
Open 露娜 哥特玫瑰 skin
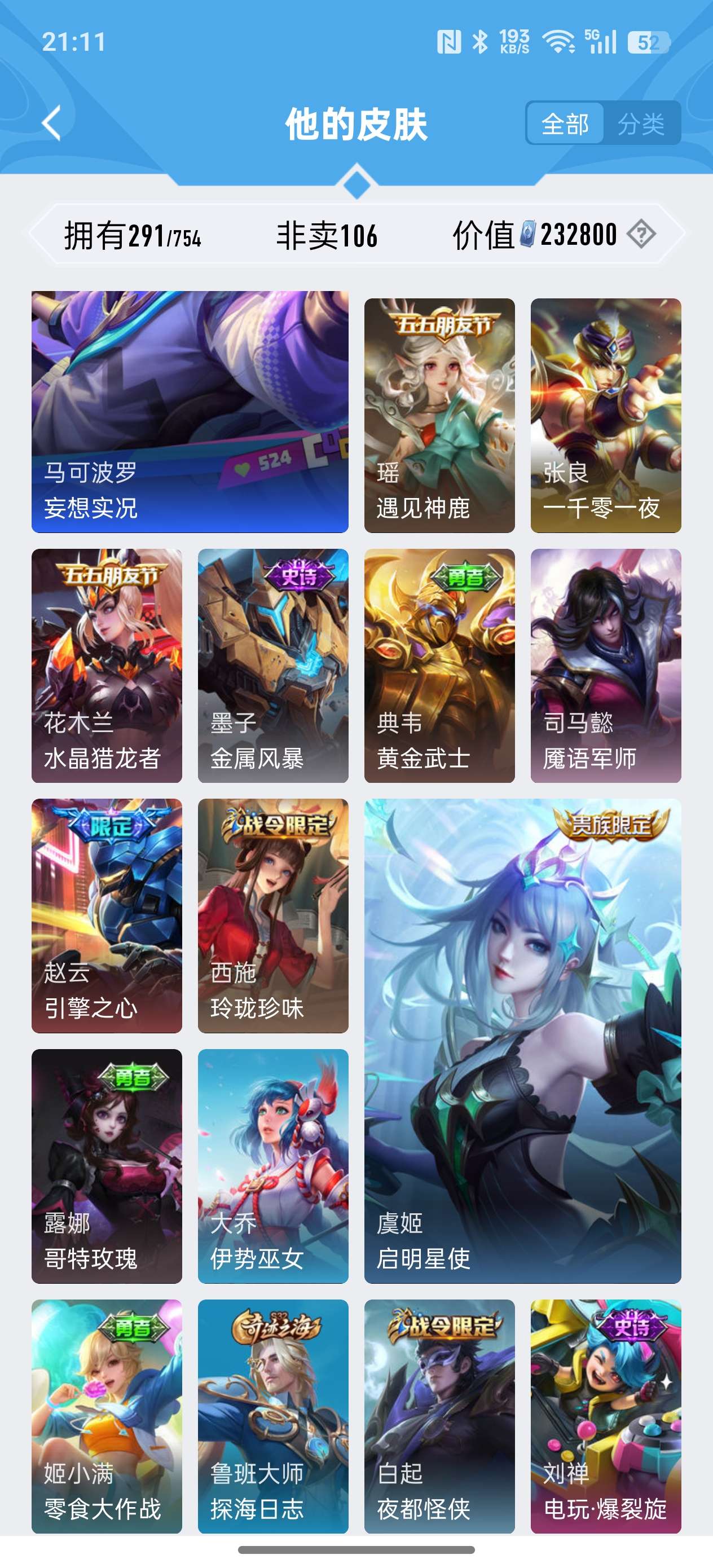coord(107,1166)
